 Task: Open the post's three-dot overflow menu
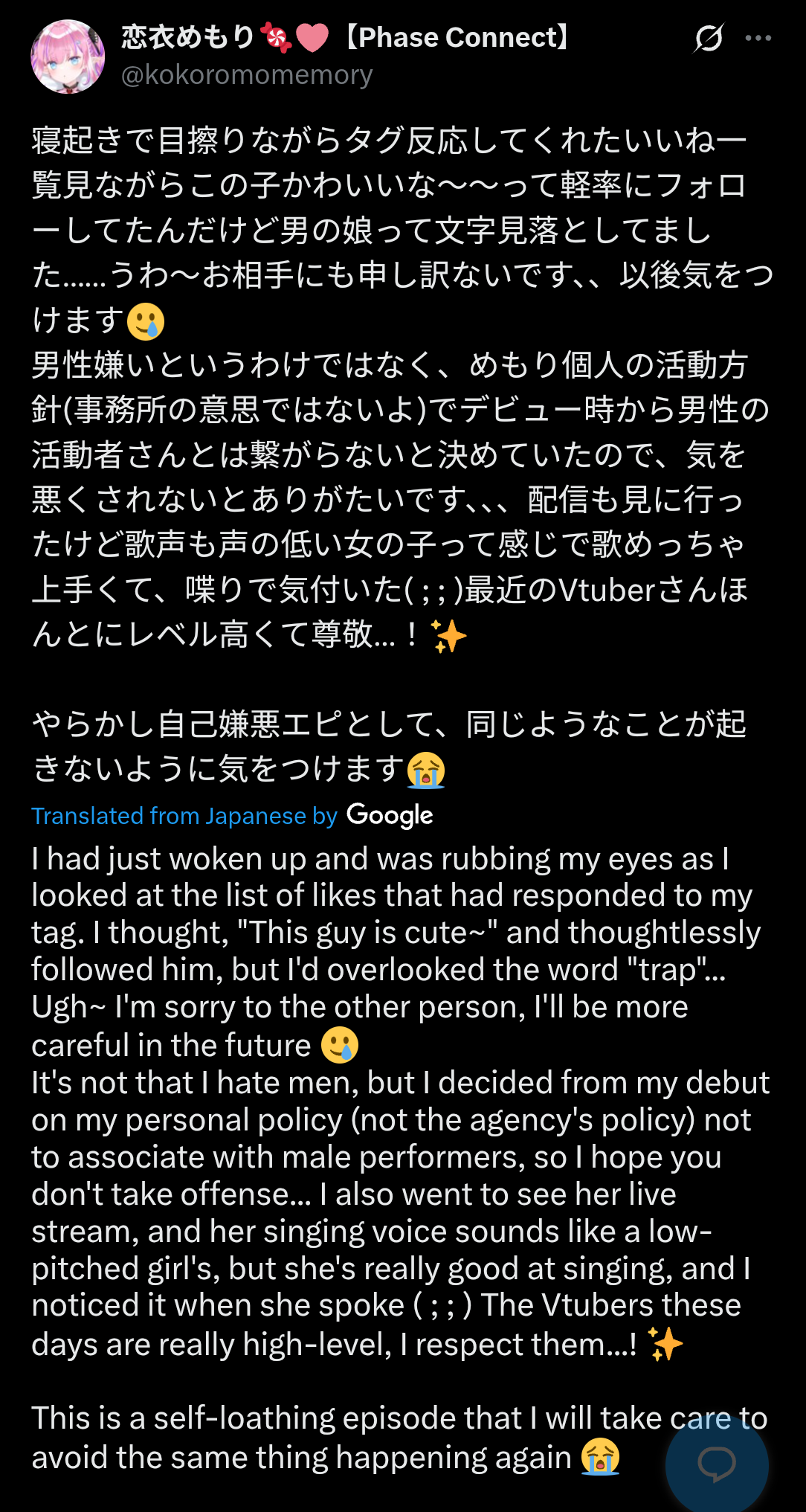click(x=758, y=38)
